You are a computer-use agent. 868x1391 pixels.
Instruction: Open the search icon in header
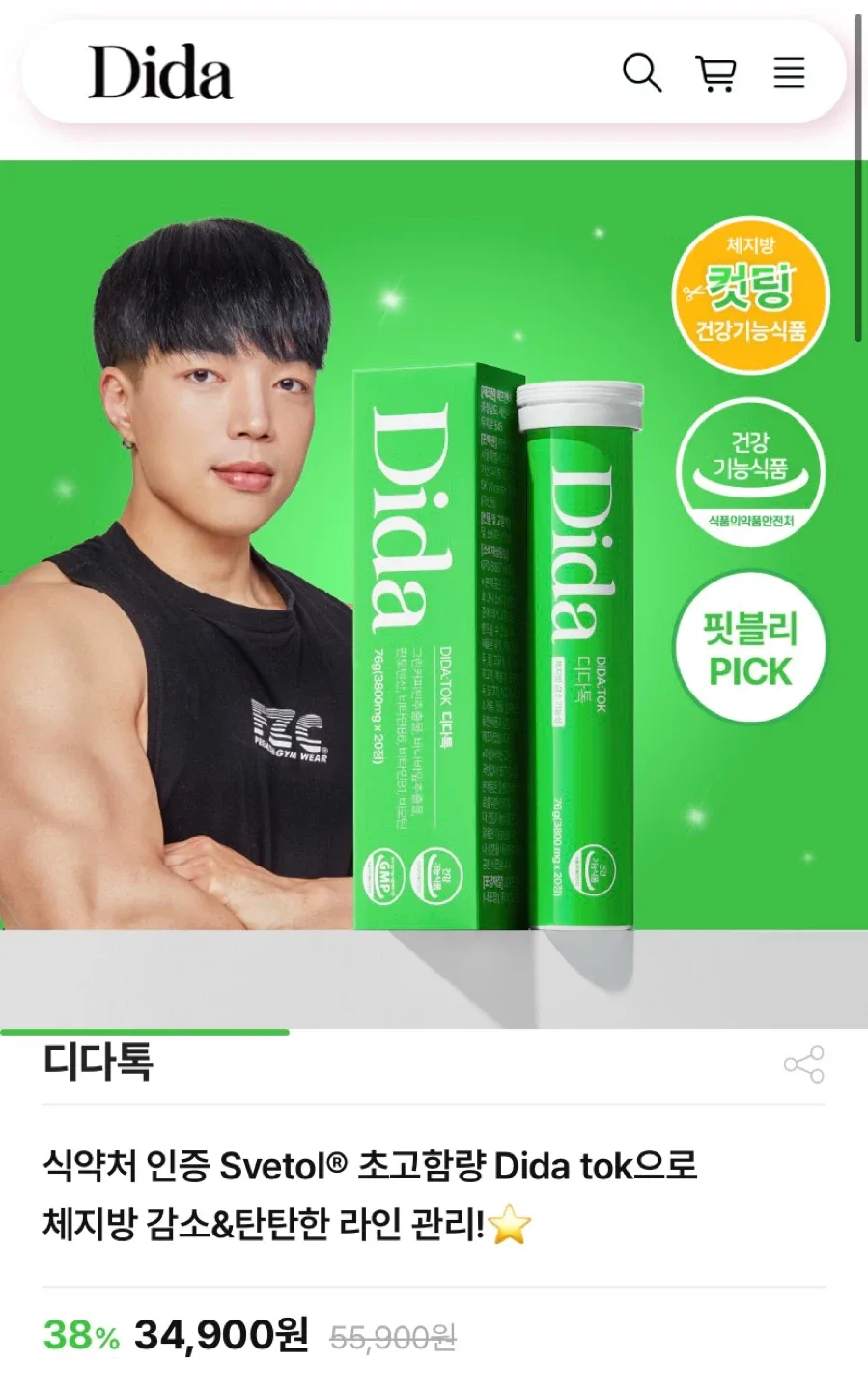coord(642,72)
